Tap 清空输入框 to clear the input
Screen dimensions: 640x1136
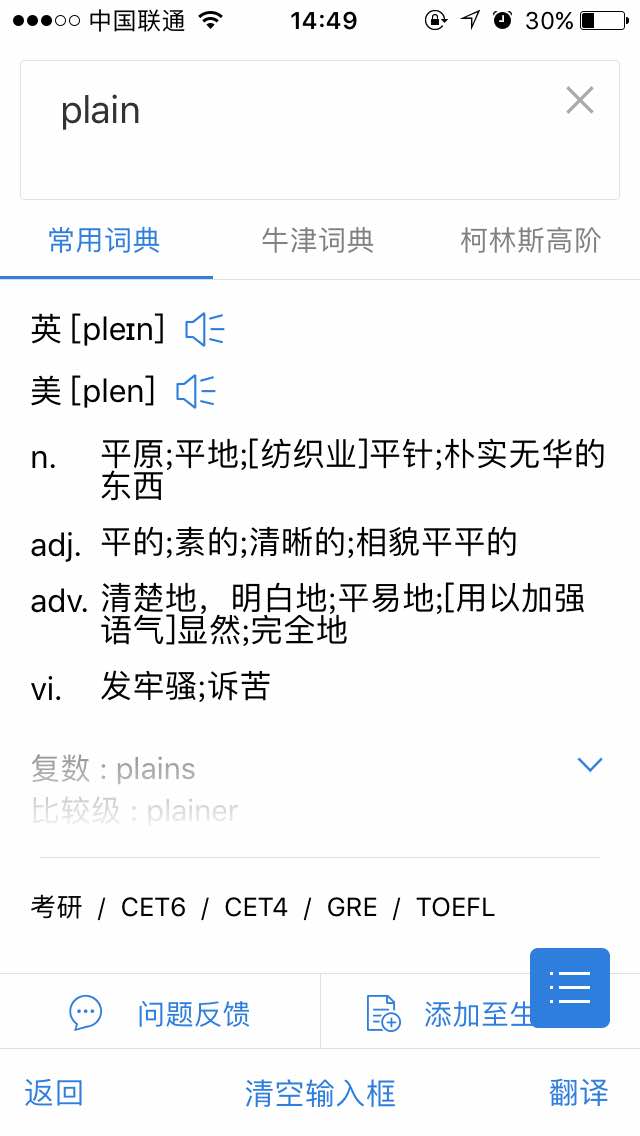click(320, 1093)
